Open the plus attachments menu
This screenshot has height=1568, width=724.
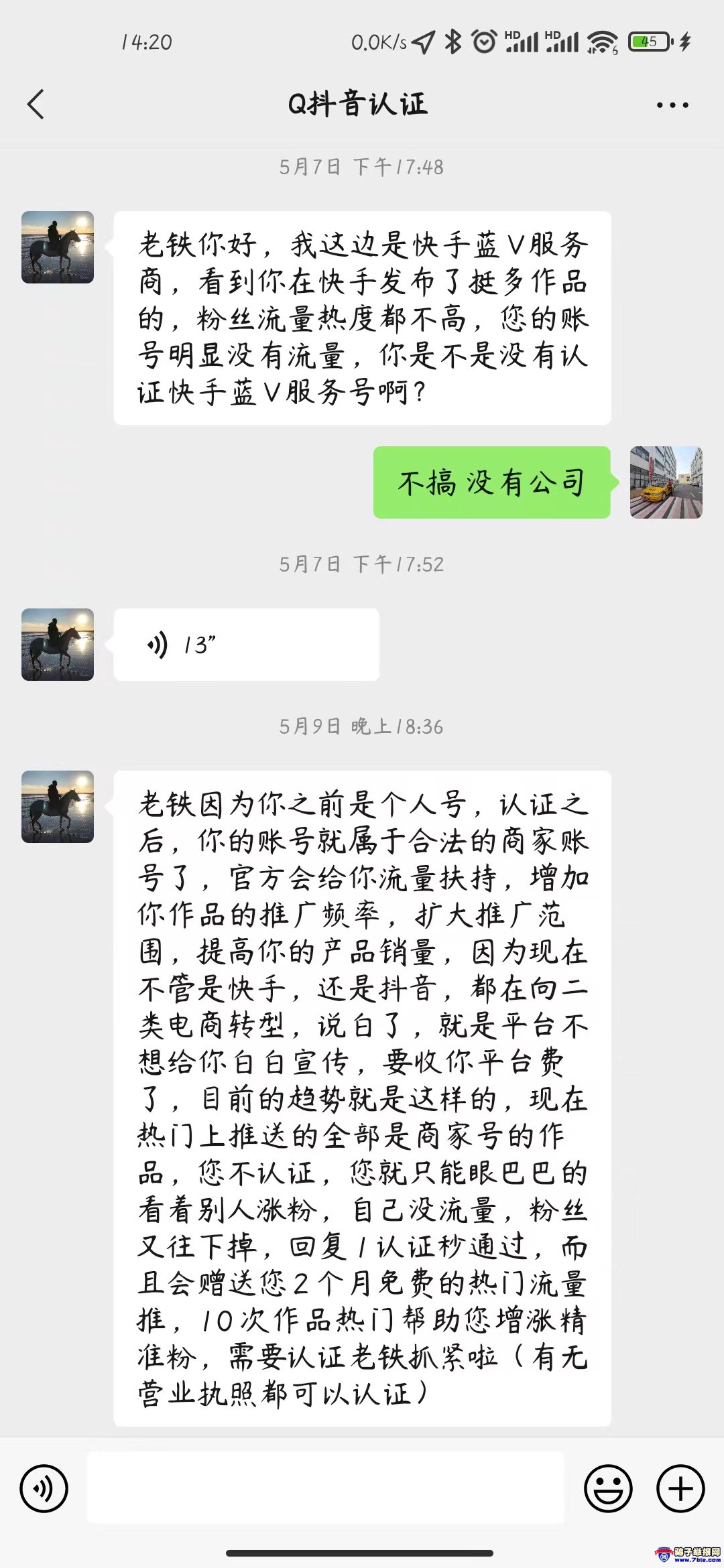tap(680, 1489)
